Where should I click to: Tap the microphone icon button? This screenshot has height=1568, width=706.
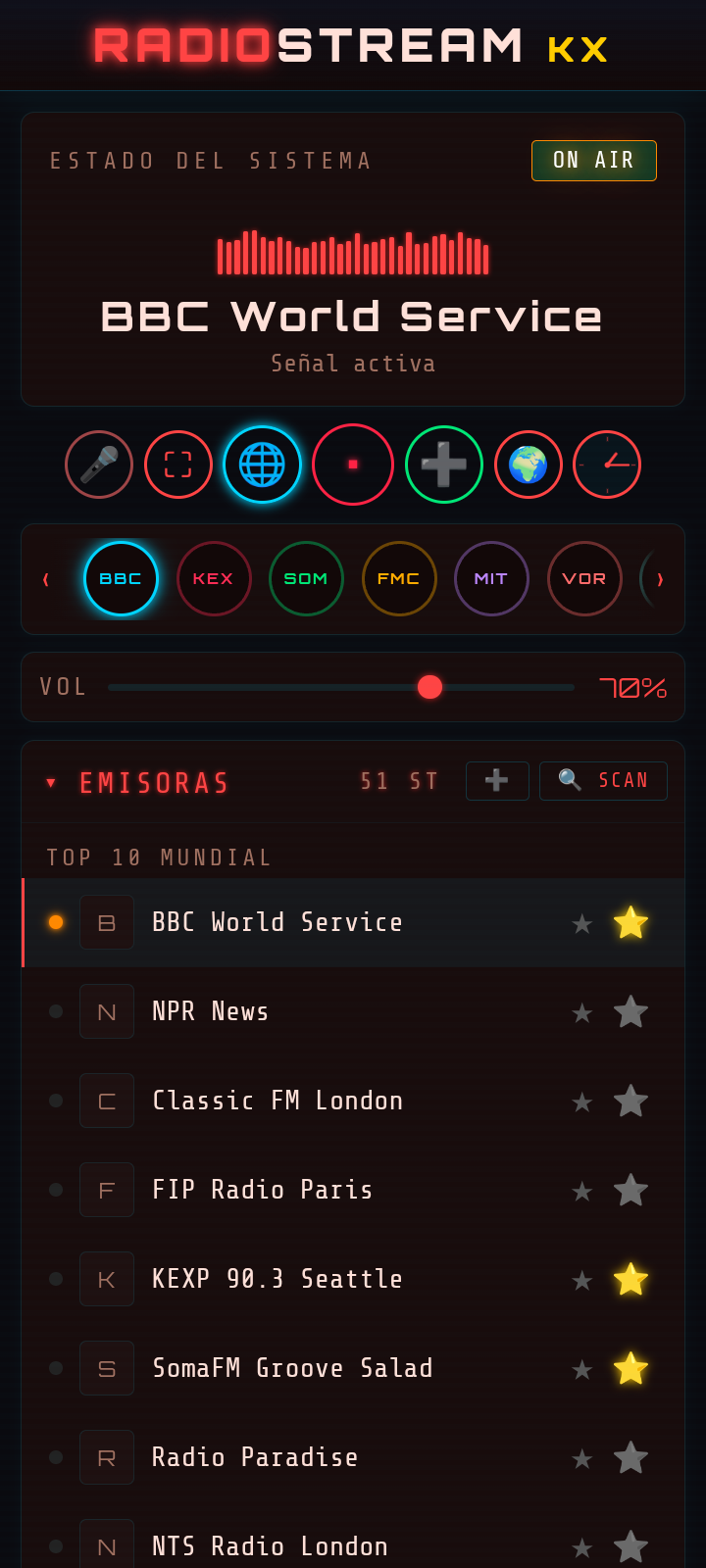[x=99, y=465]
